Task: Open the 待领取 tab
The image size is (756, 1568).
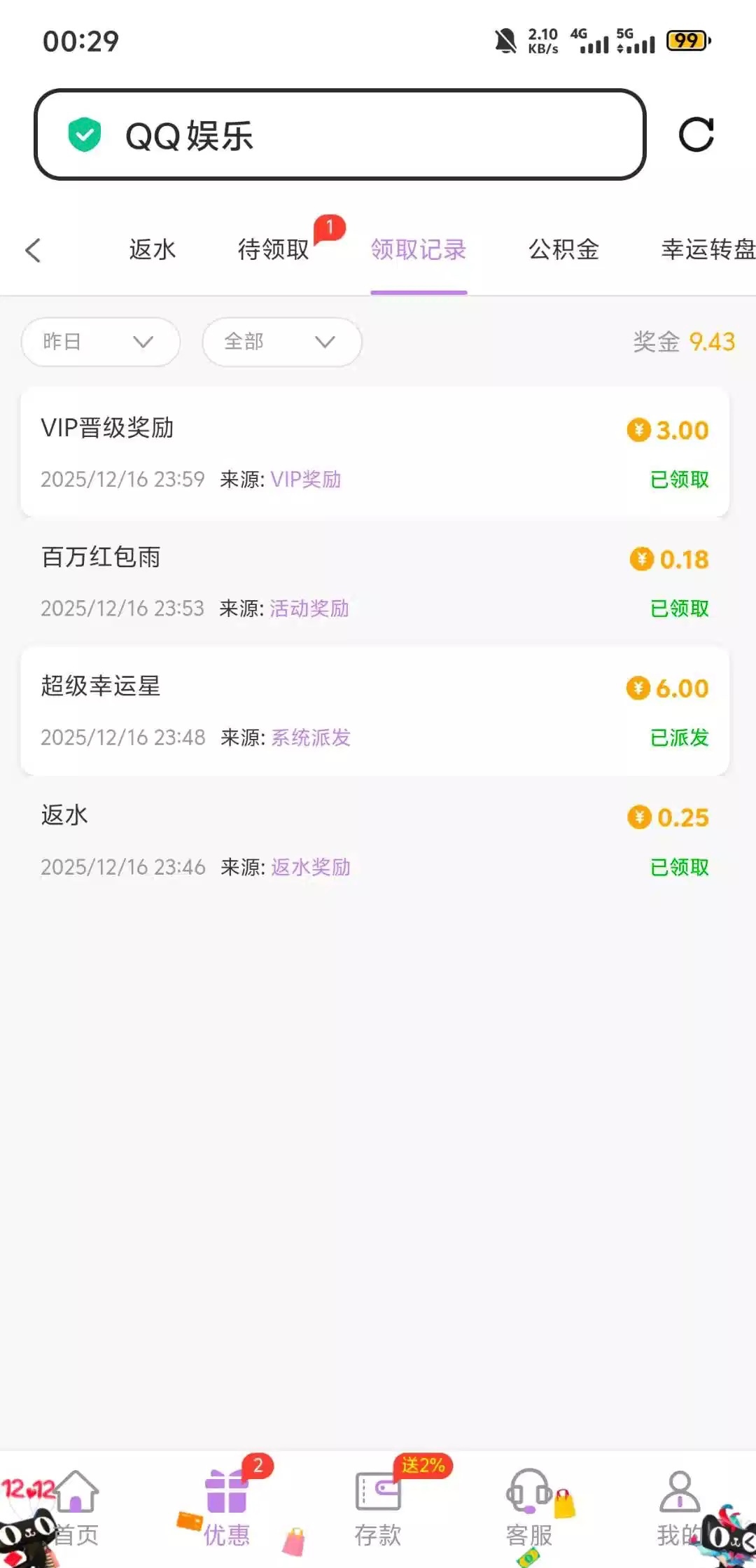Action: (x=274, y=250)
